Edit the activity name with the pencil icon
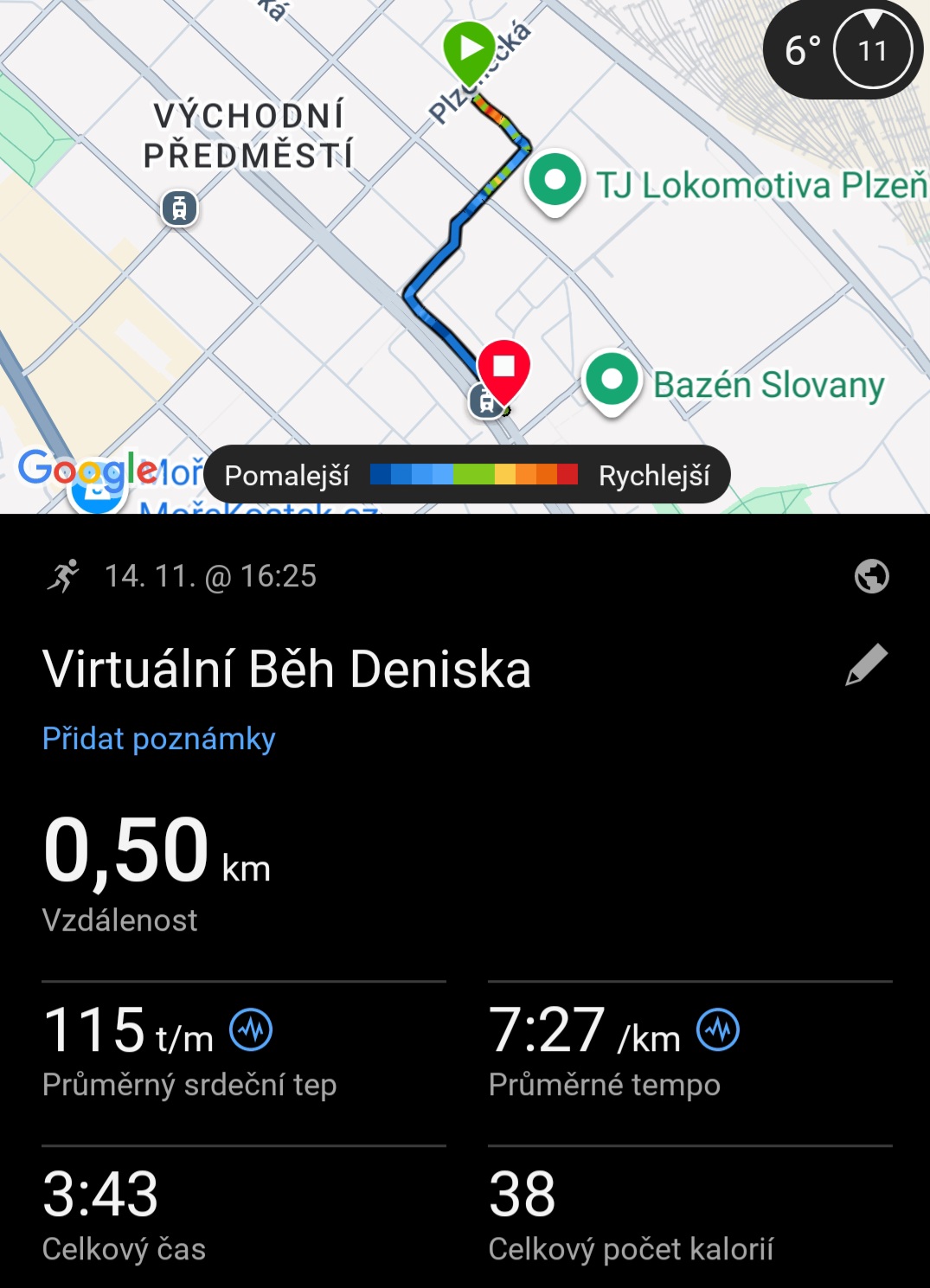The width and height of the screenshot is (930, 1288). pyautogui.click(x=867, y=665)
